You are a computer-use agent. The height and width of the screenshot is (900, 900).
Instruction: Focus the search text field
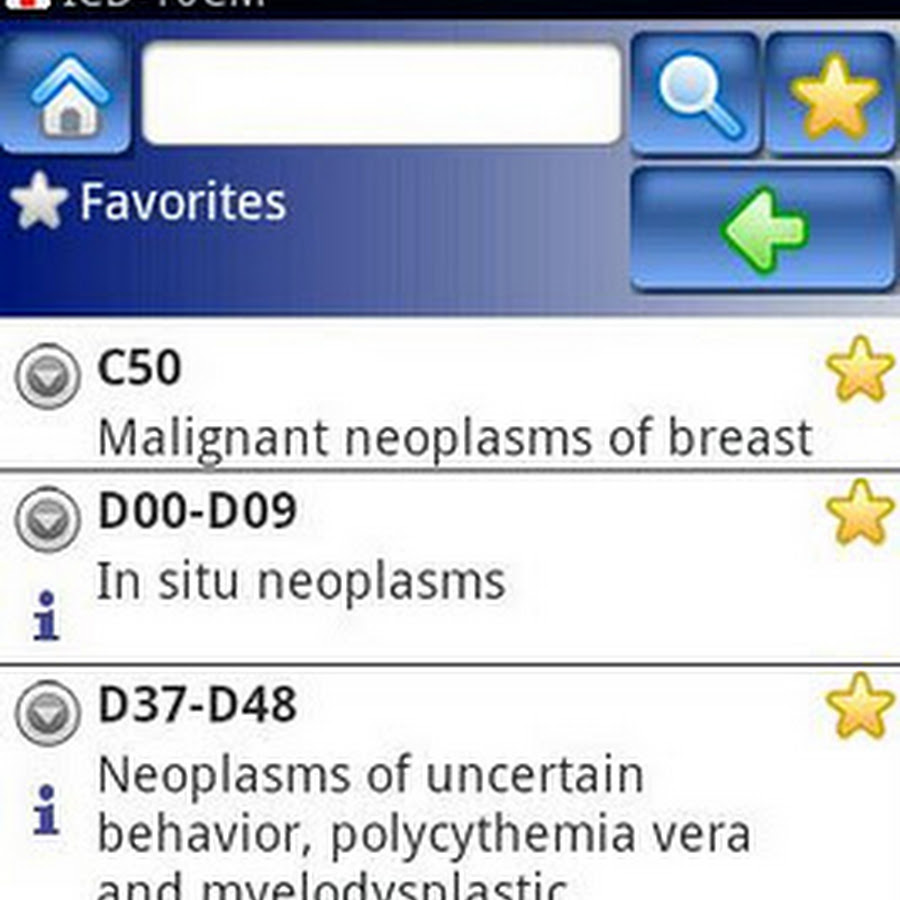coord(381,95)
